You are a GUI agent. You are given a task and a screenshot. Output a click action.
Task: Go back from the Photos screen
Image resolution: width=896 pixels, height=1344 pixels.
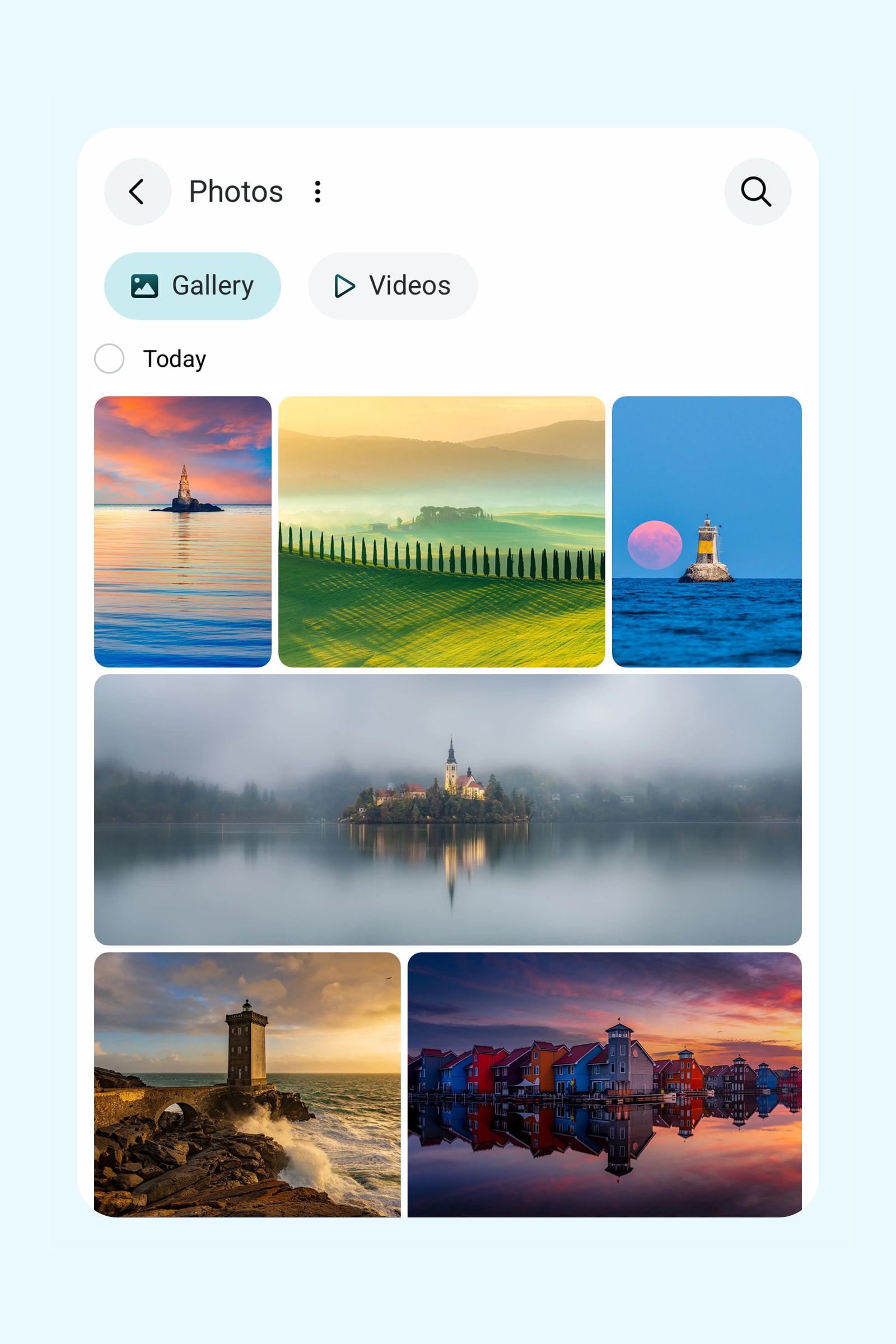tap(137, 192)
